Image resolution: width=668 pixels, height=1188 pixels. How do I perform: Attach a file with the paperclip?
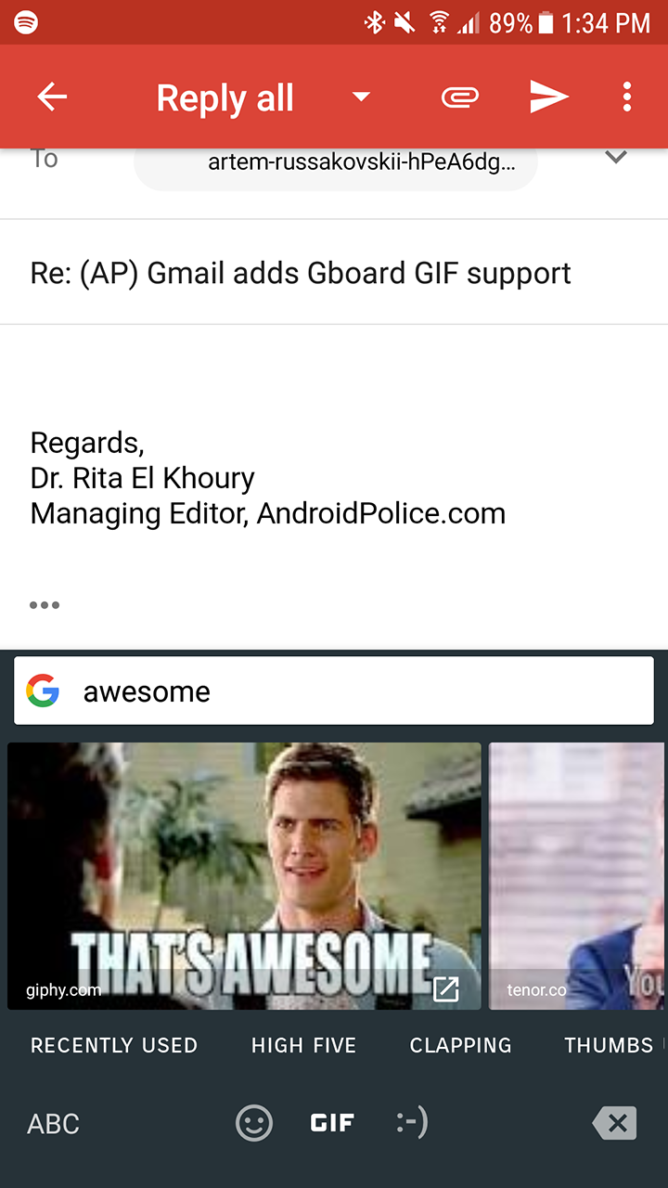click(460, 97)
